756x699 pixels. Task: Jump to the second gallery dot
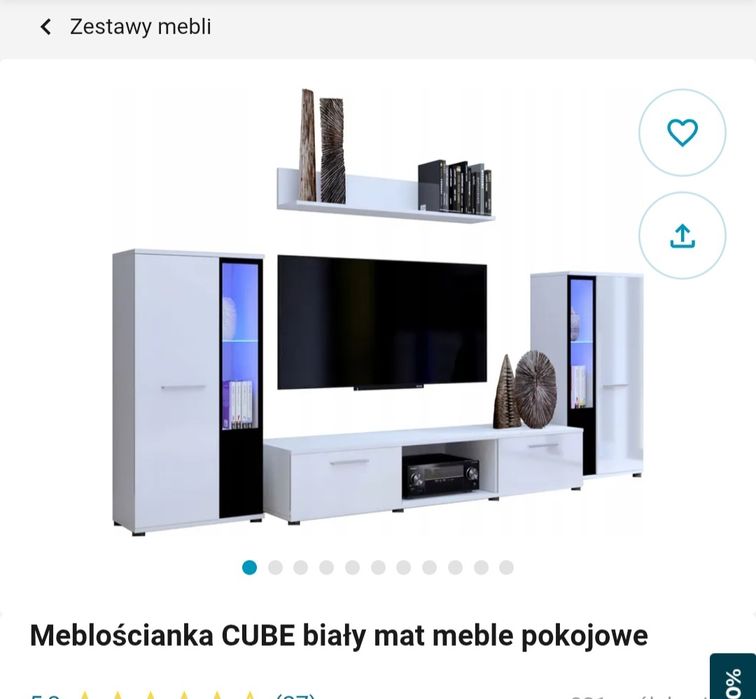pyautogui.click(x=275, y=568)
